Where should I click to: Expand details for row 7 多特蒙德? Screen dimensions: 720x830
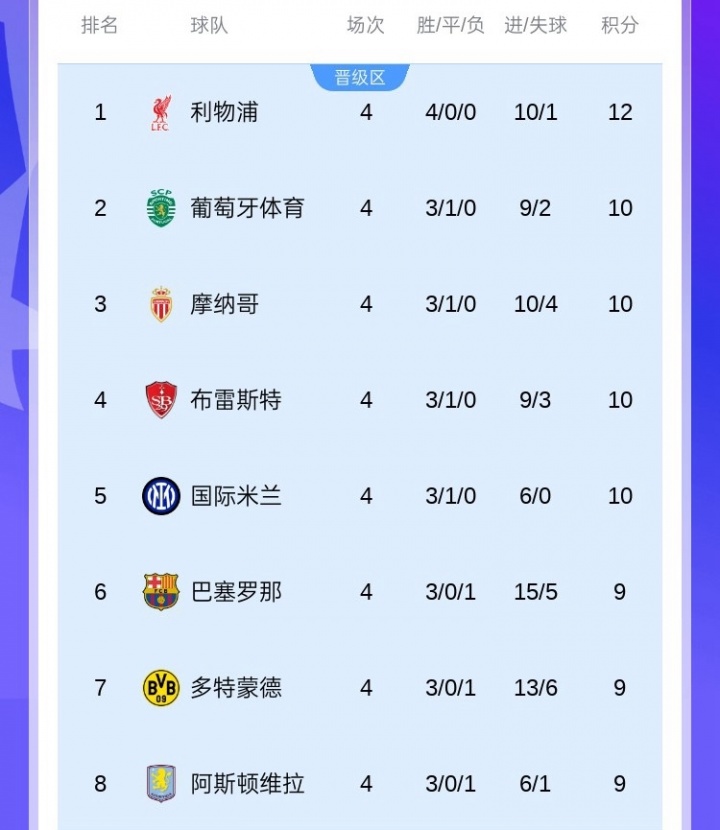[x=360, y=688]
